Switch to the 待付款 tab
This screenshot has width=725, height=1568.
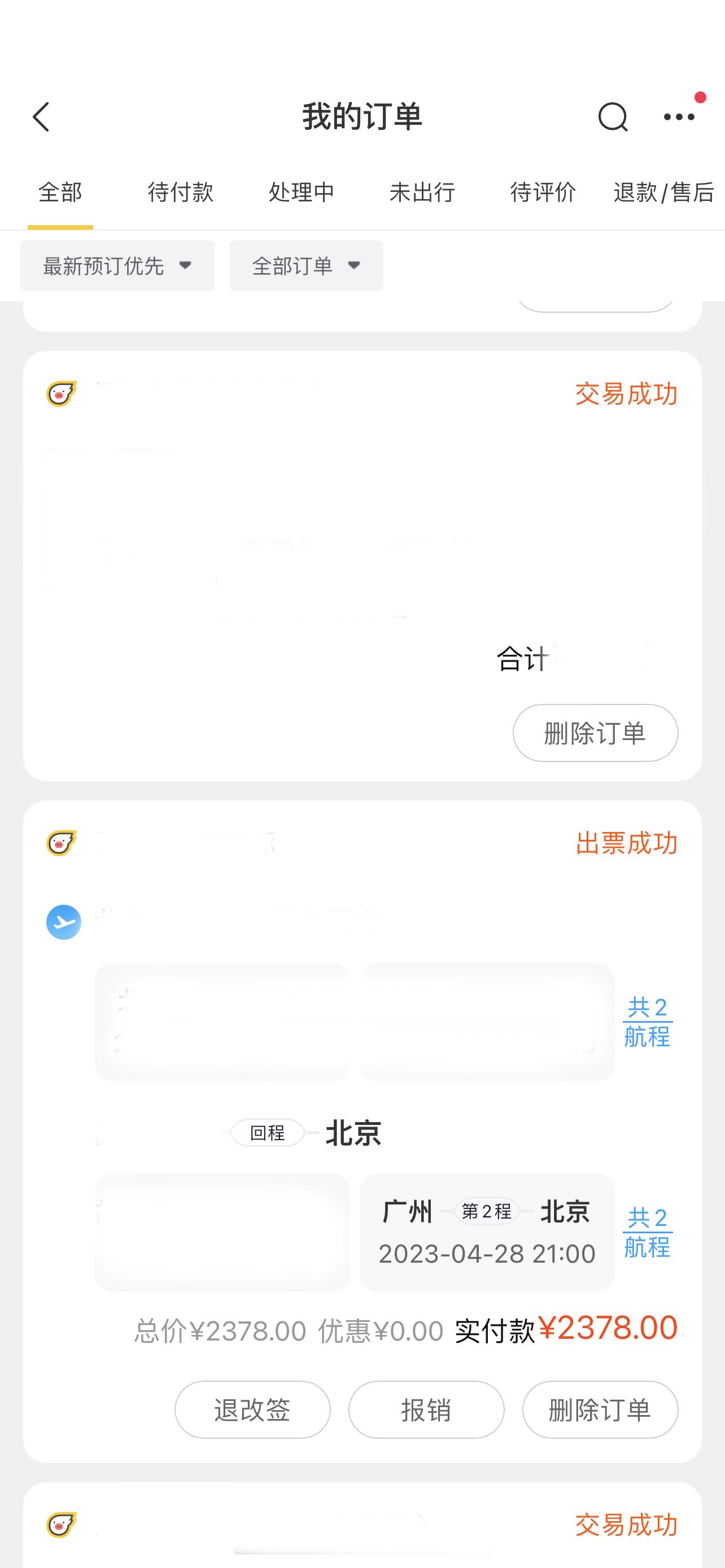click(x=178, y=192)
